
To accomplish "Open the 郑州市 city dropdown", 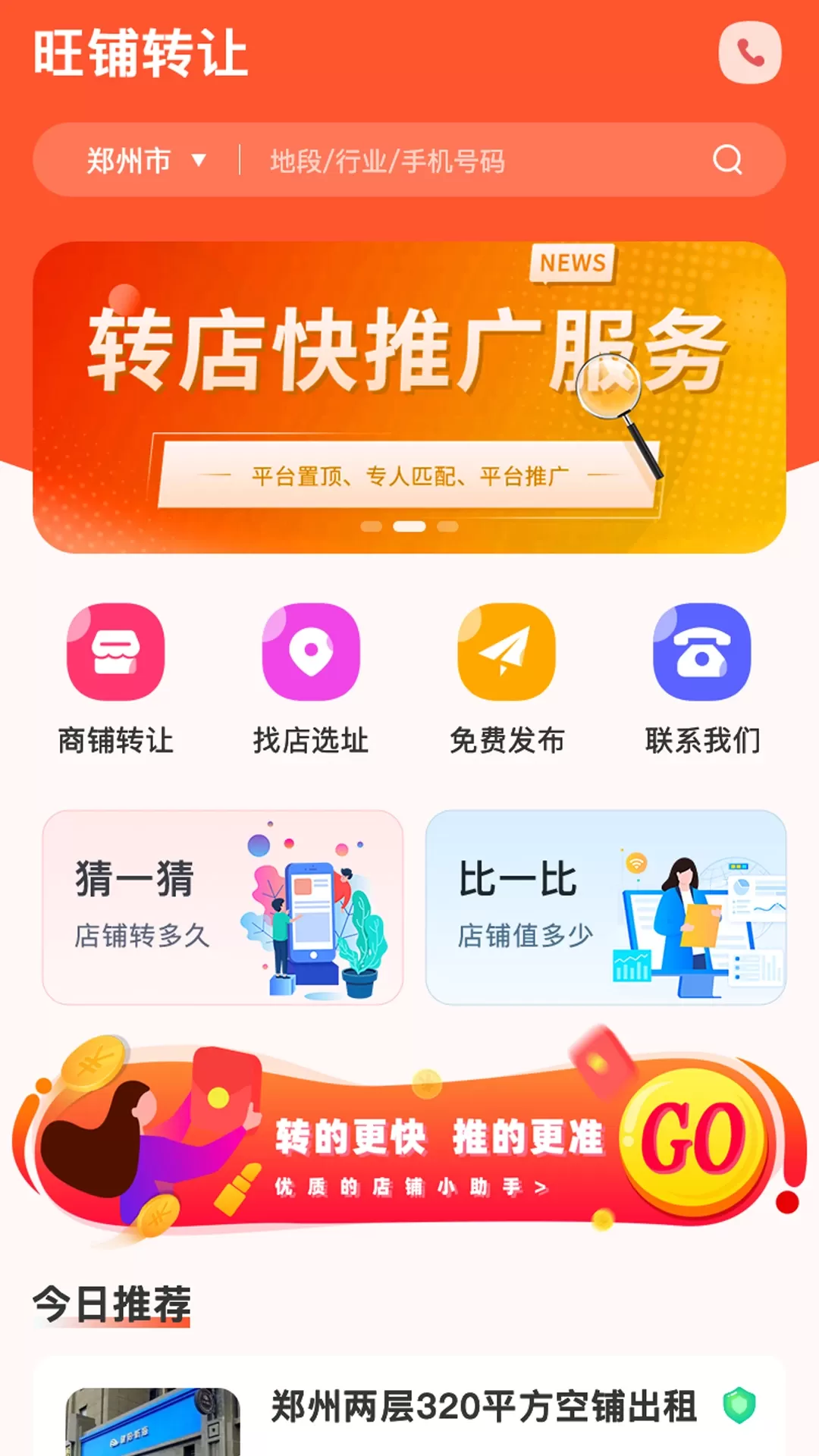I will tap(146, 161).
